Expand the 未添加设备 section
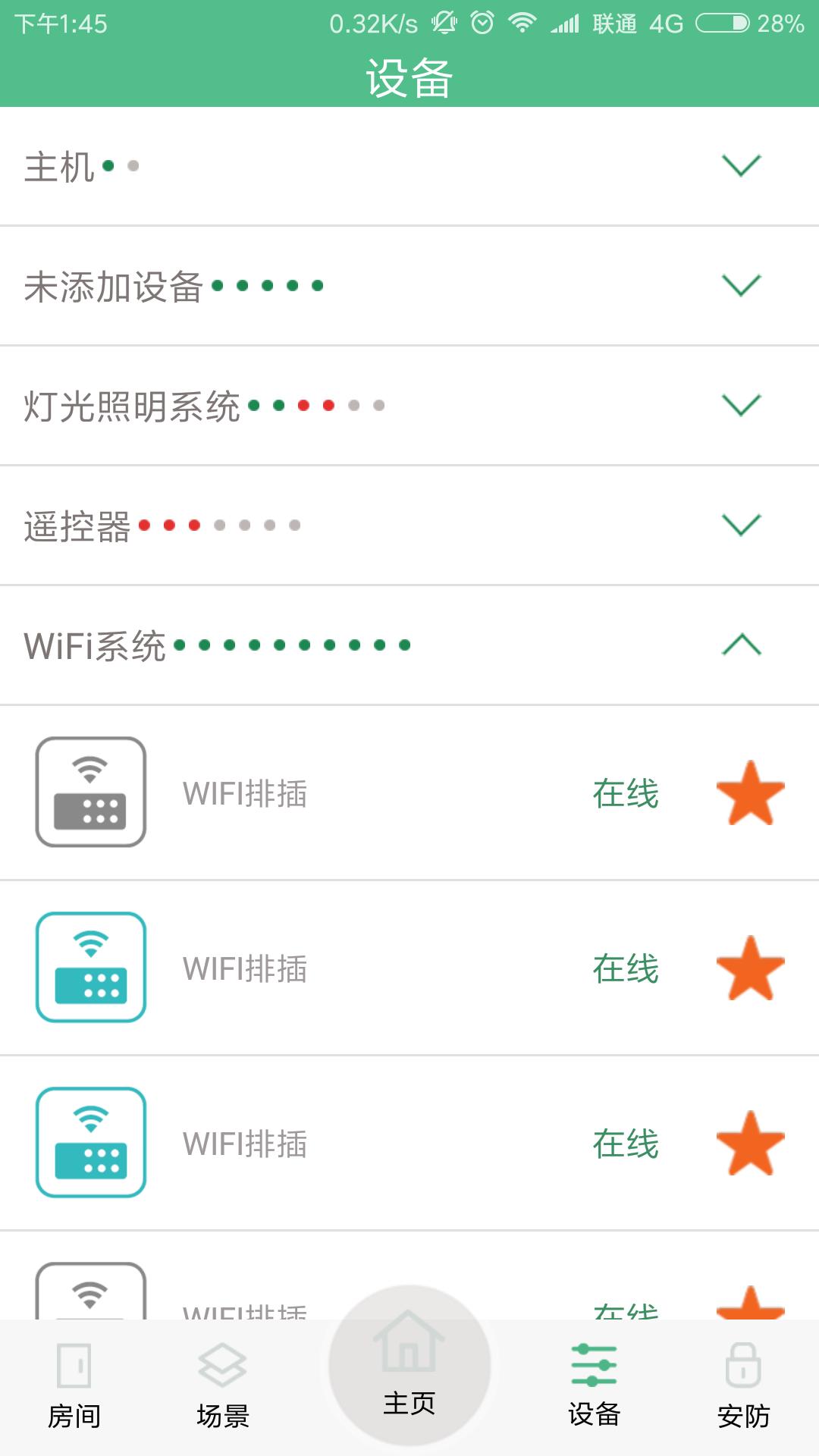This screenshot has height=1456, width=819. coord(741,285)
